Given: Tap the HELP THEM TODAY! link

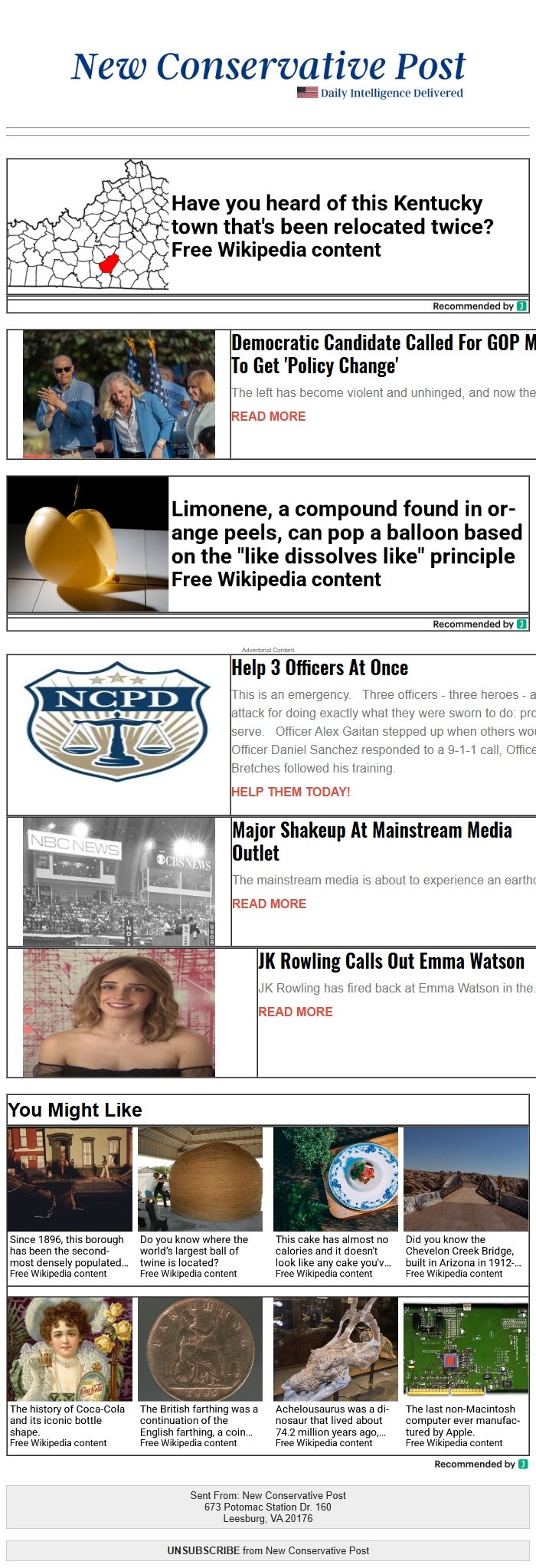Looking at the screenshot, I should [x=290, y=792].
